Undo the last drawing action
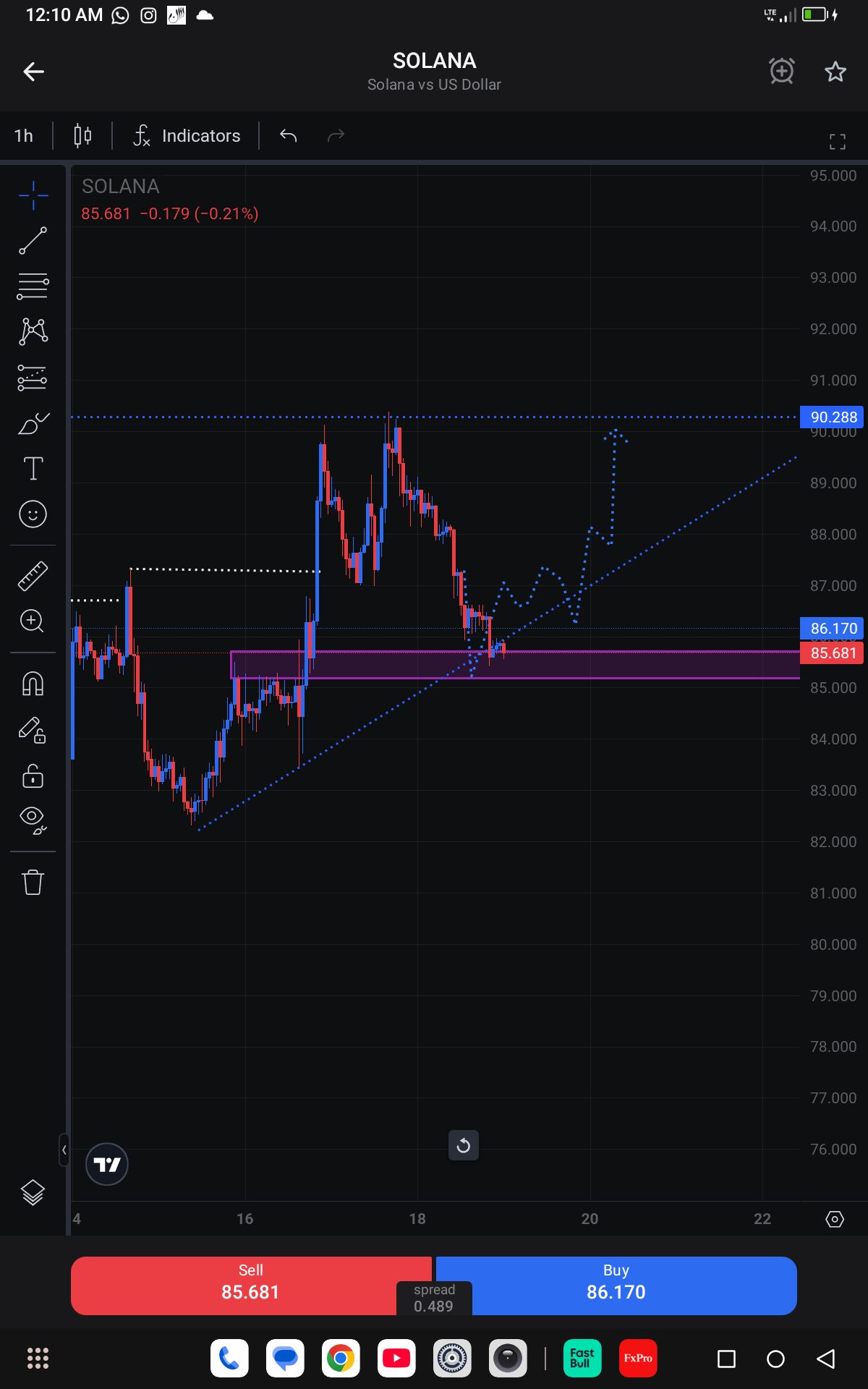 tap(288, 135)
